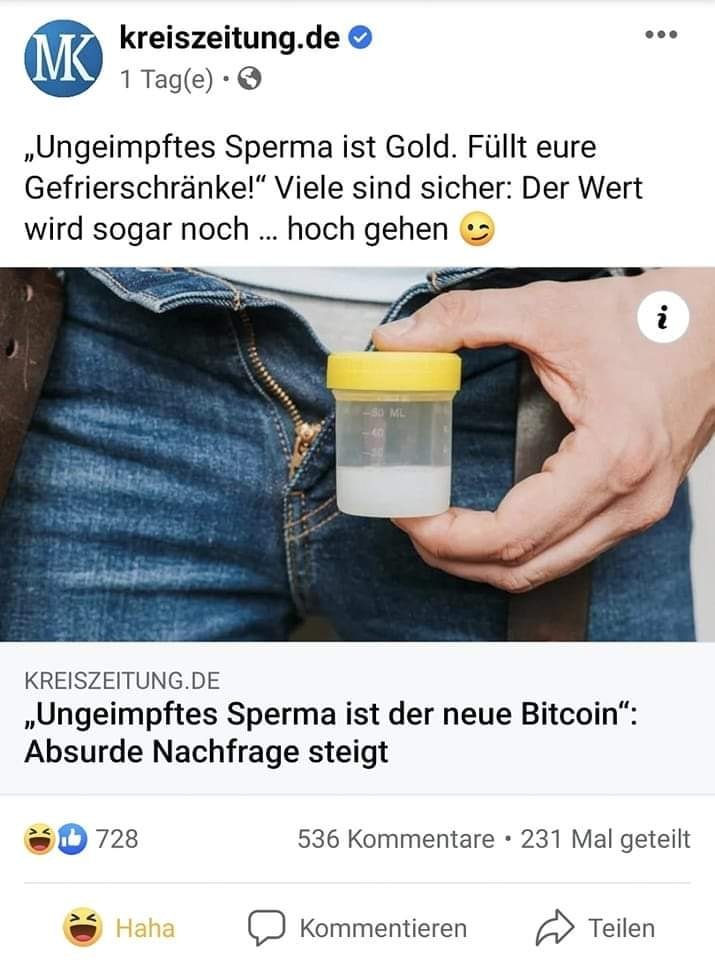715x960 pixels.
Task: Tap the info icon on the article image
Action: (x=662, y=318)
